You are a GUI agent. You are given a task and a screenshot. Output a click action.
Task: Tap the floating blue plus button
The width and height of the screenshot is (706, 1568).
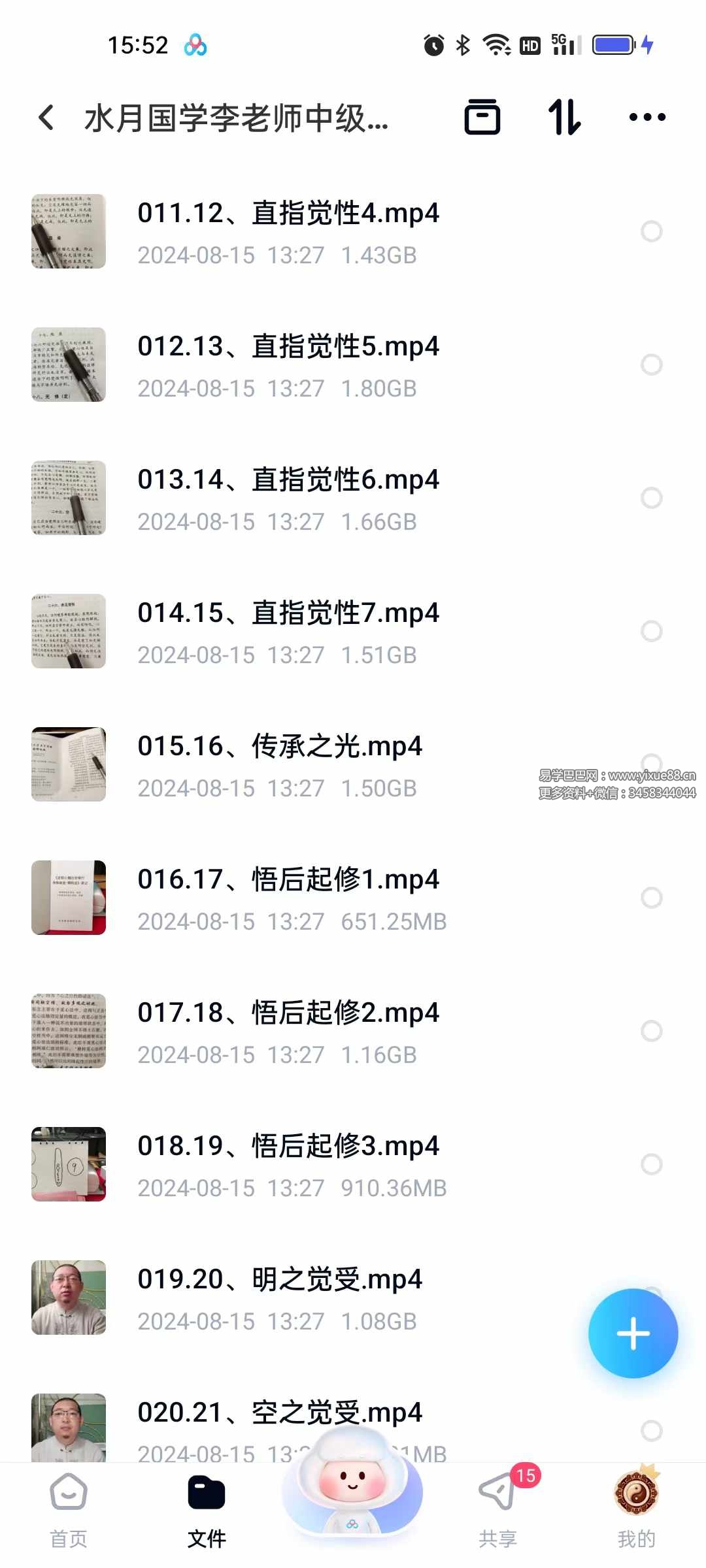click(633, 1334)
